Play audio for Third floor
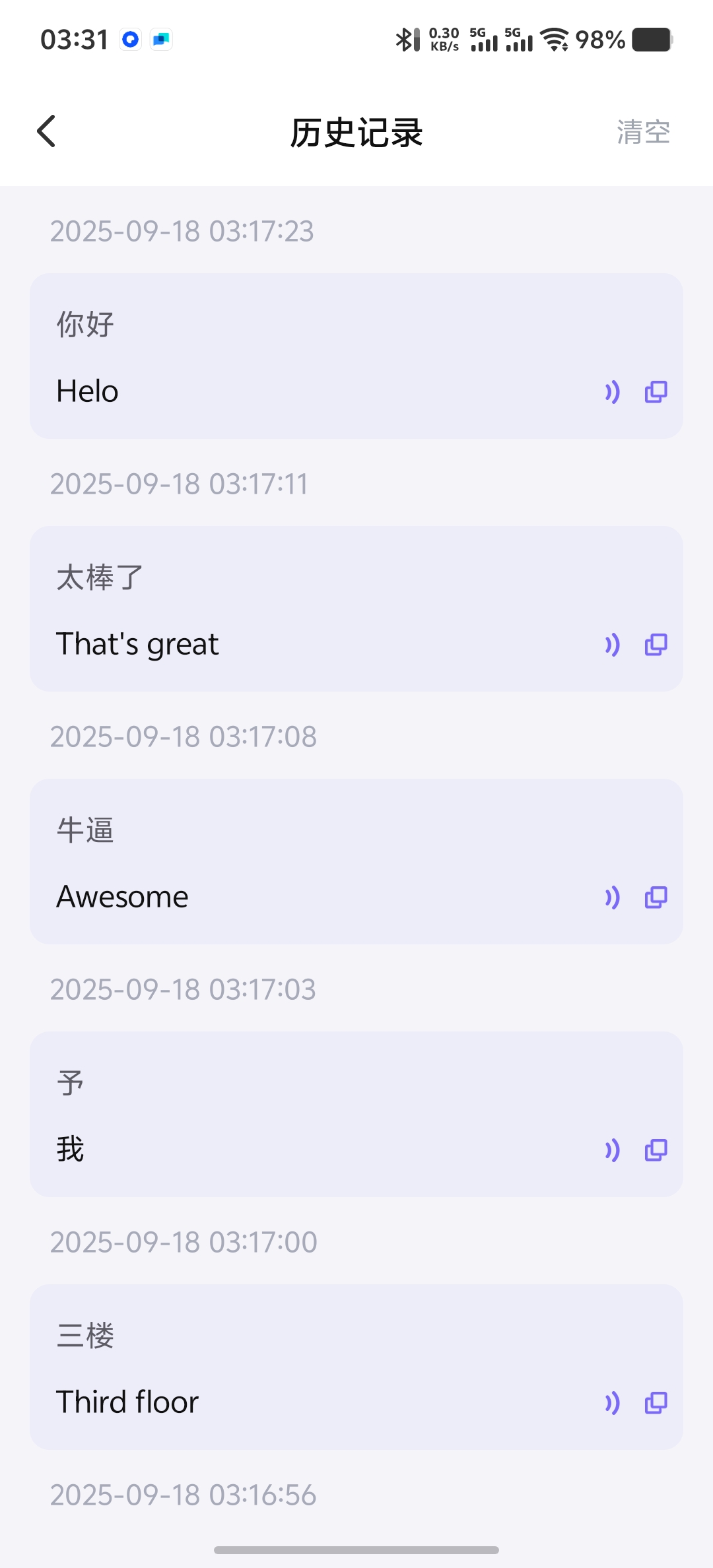 point(613,1403)
